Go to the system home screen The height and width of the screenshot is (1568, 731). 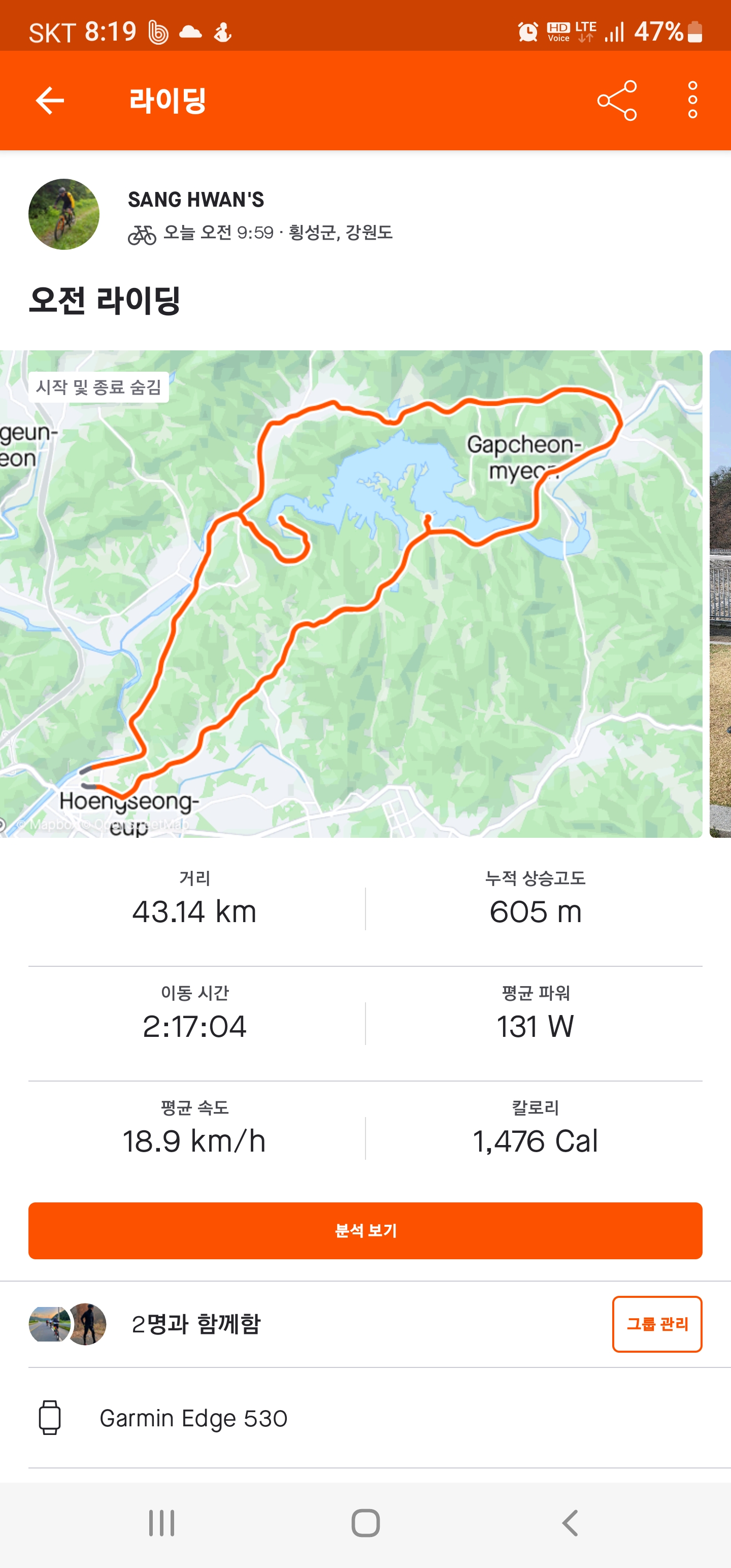365,1523
